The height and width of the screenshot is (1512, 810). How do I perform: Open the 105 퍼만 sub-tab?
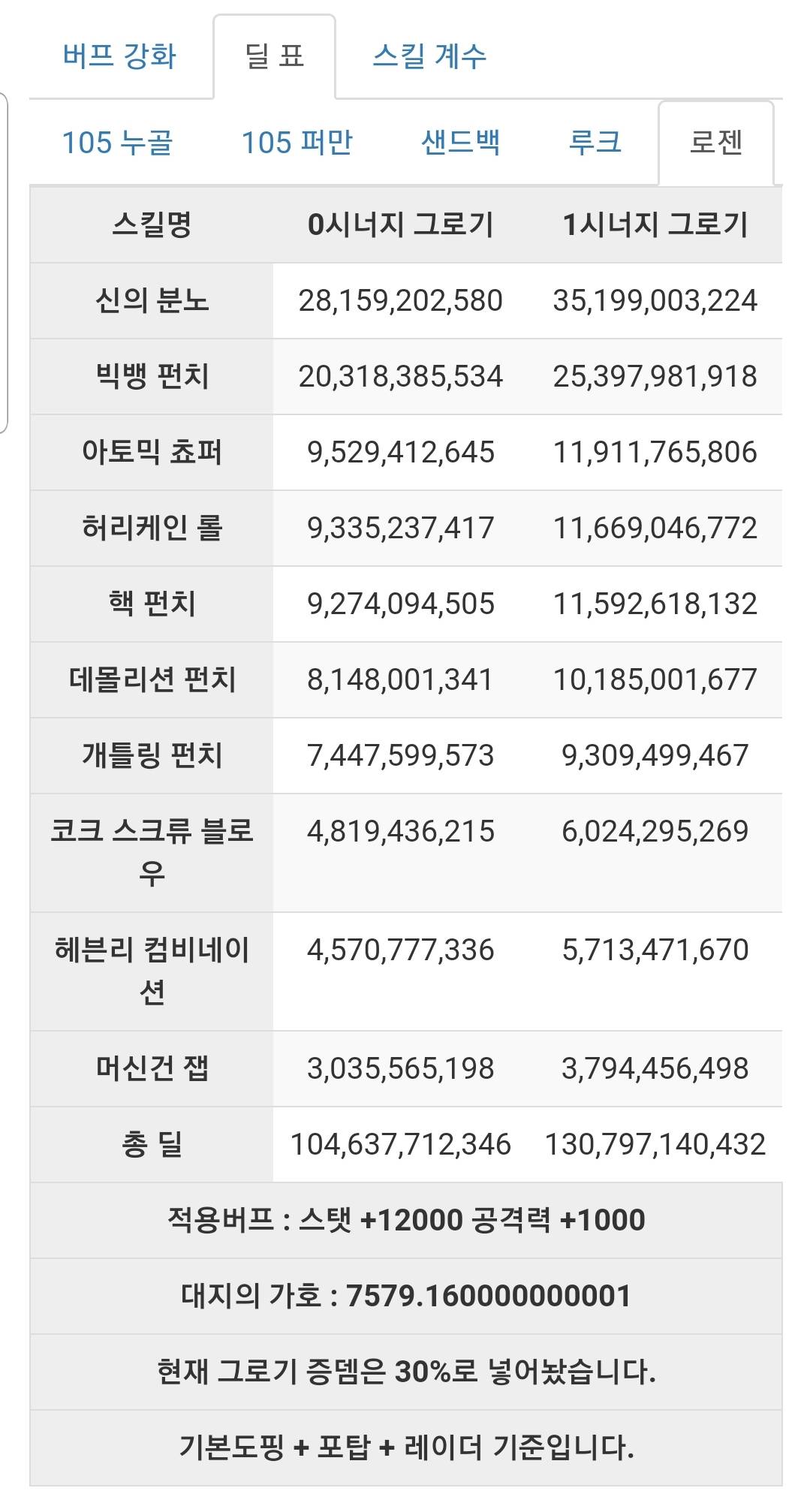coord(297,143)
